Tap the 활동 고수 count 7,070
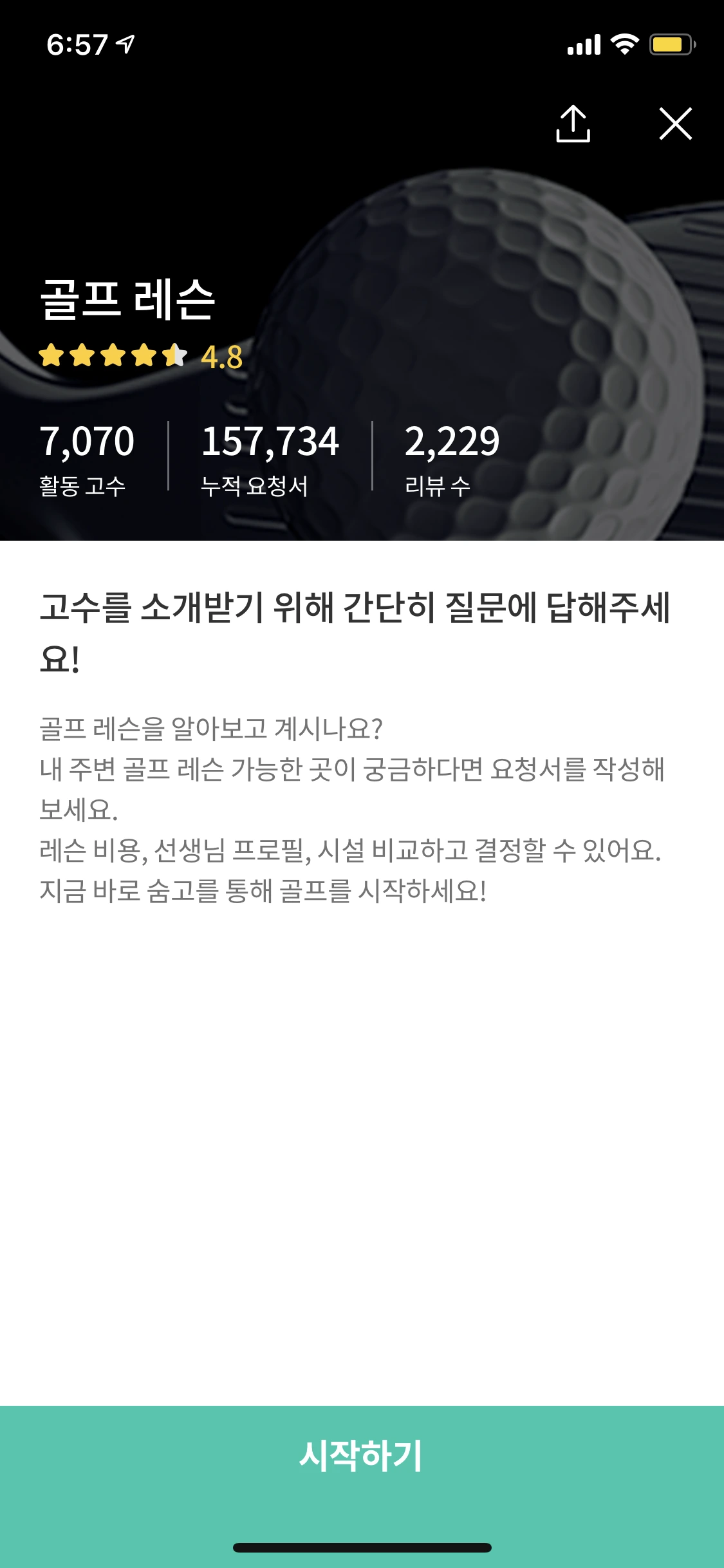This screenshot has height=1568, width=724. pyautogui.click(x=88, y=442)
